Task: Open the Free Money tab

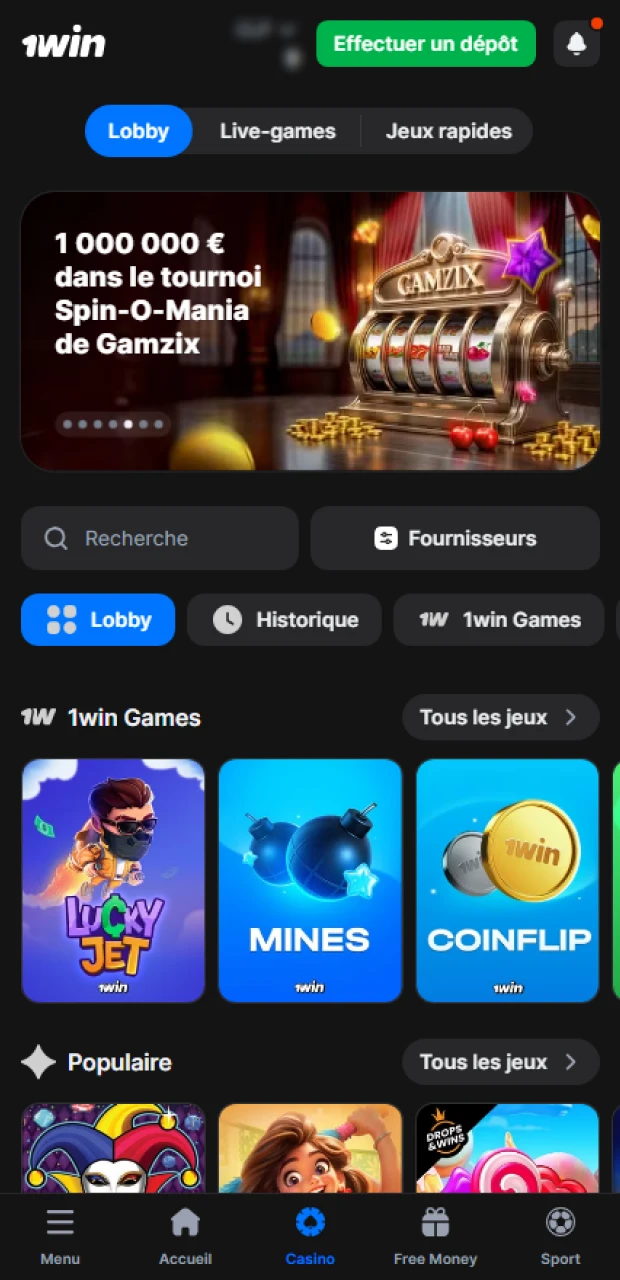Action: click(x=435, y=1236)
